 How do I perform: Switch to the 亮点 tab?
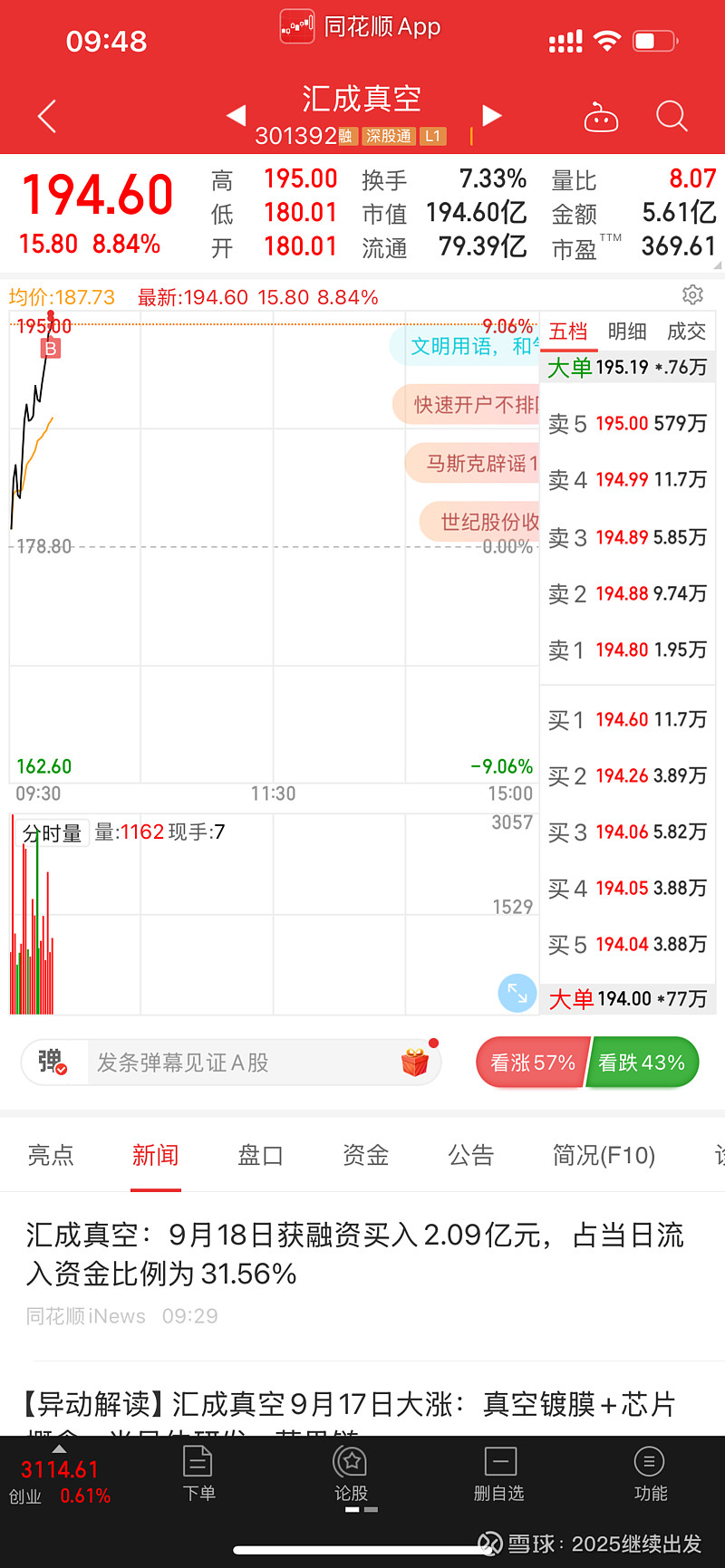[51, 1155]
